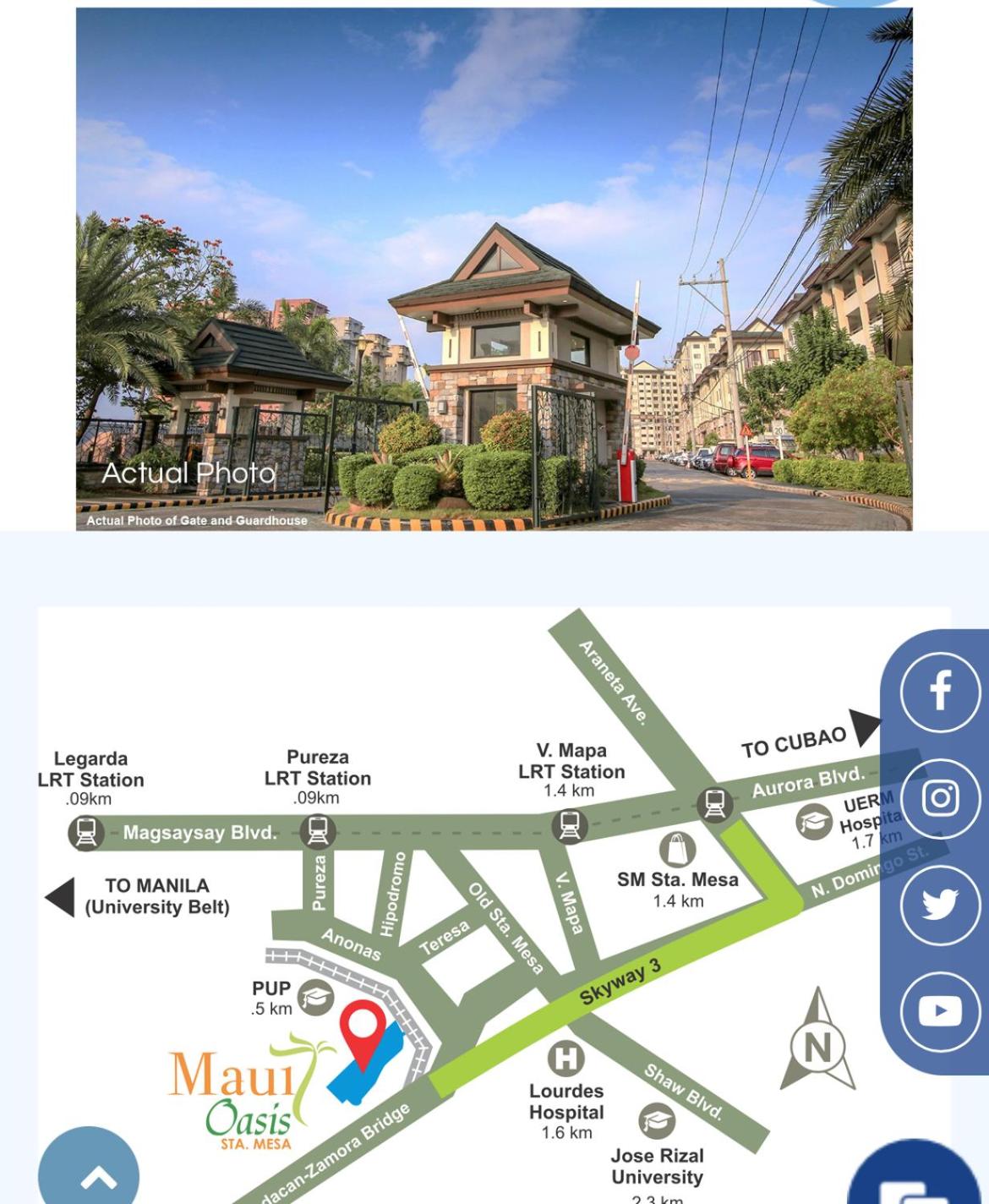View the gate and guardhouse photo
Viewport: 989px width, 1204px height.
(x=494, y=269)
